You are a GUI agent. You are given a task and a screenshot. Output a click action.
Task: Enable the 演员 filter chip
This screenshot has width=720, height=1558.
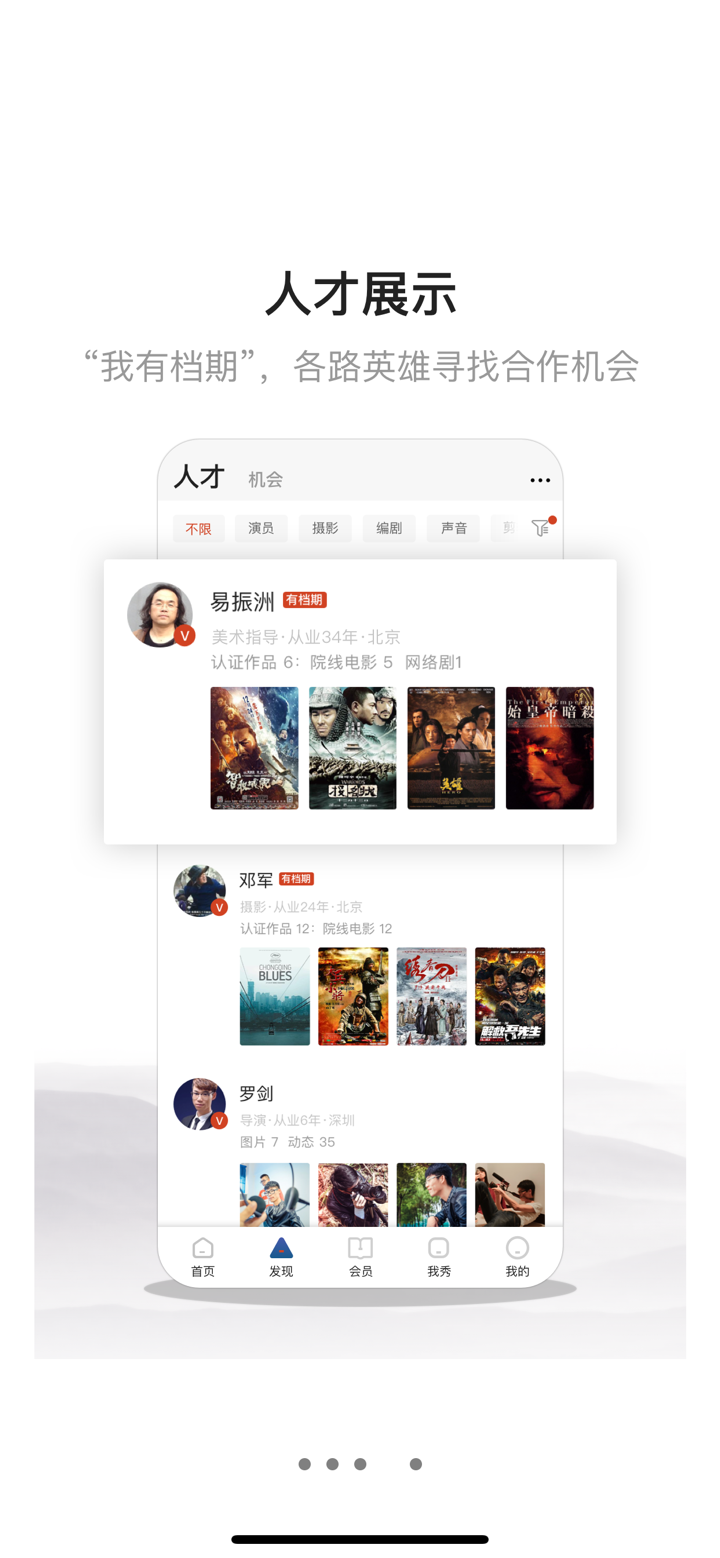[261, 528]
